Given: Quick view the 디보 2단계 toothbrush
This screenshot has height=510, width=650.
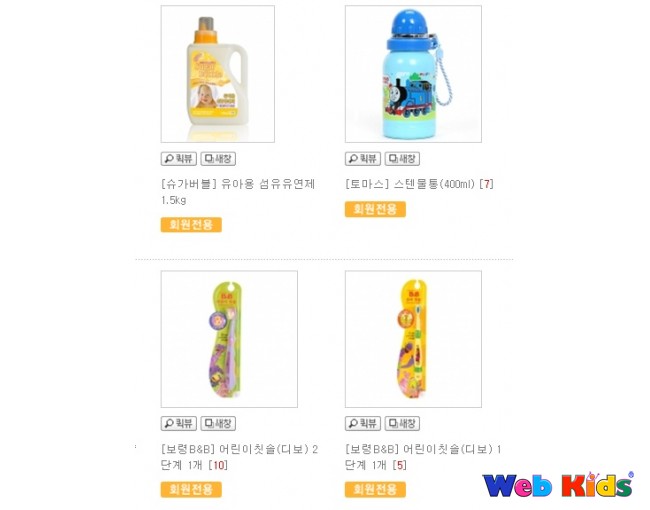Looking at the screenshot, I should coord(179,424).
